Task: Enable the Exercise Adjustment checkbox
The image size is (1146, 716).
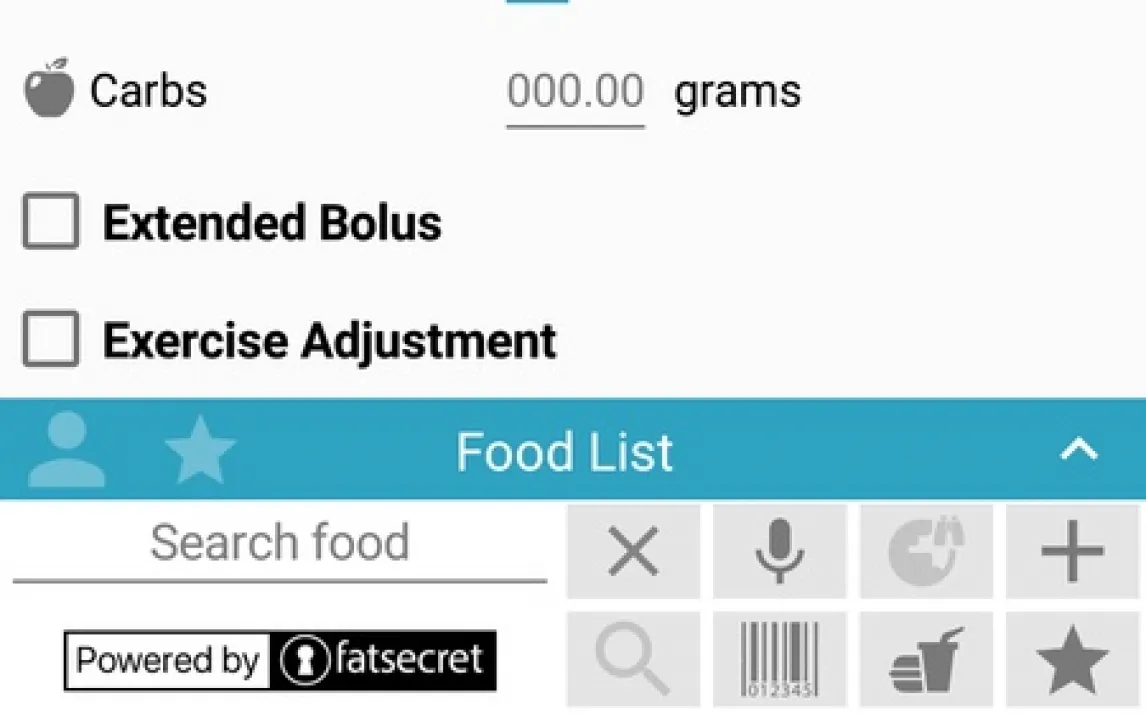Action: pyautogui.click(x=51, y=340)
